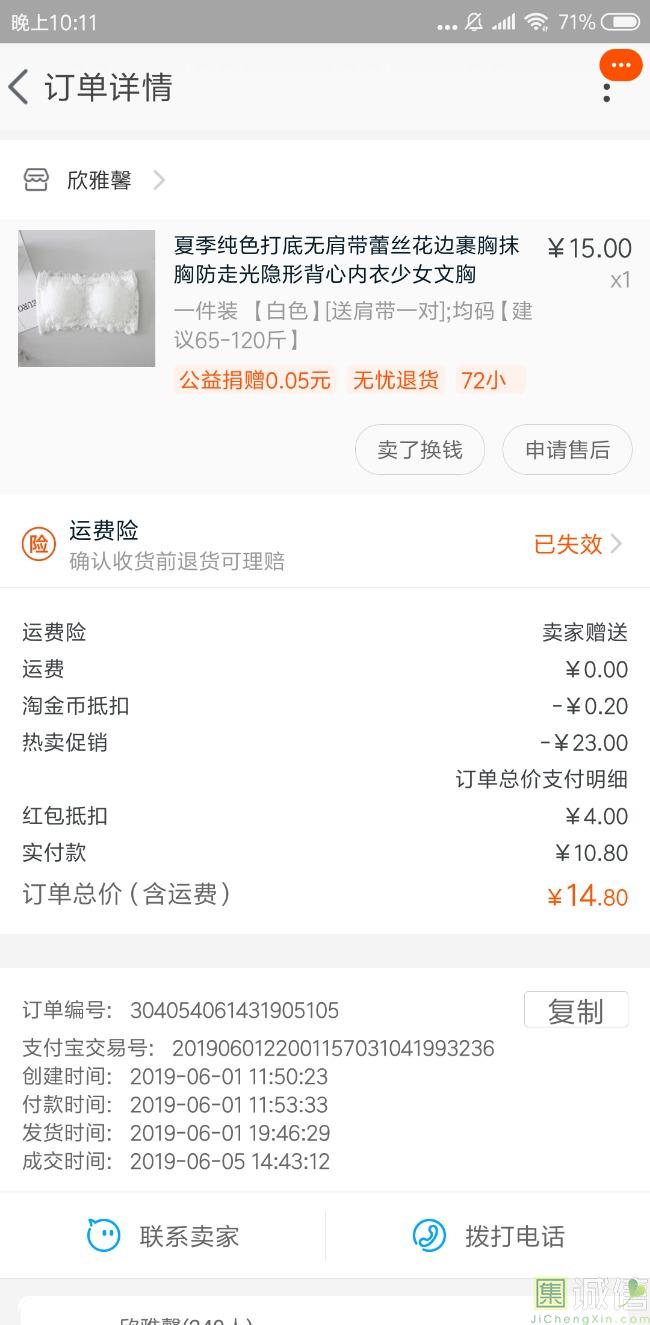Viewport: 650px width, 1325px height.
Task: Contact the seller via 联系卖家
Action: click(163, 1236)
